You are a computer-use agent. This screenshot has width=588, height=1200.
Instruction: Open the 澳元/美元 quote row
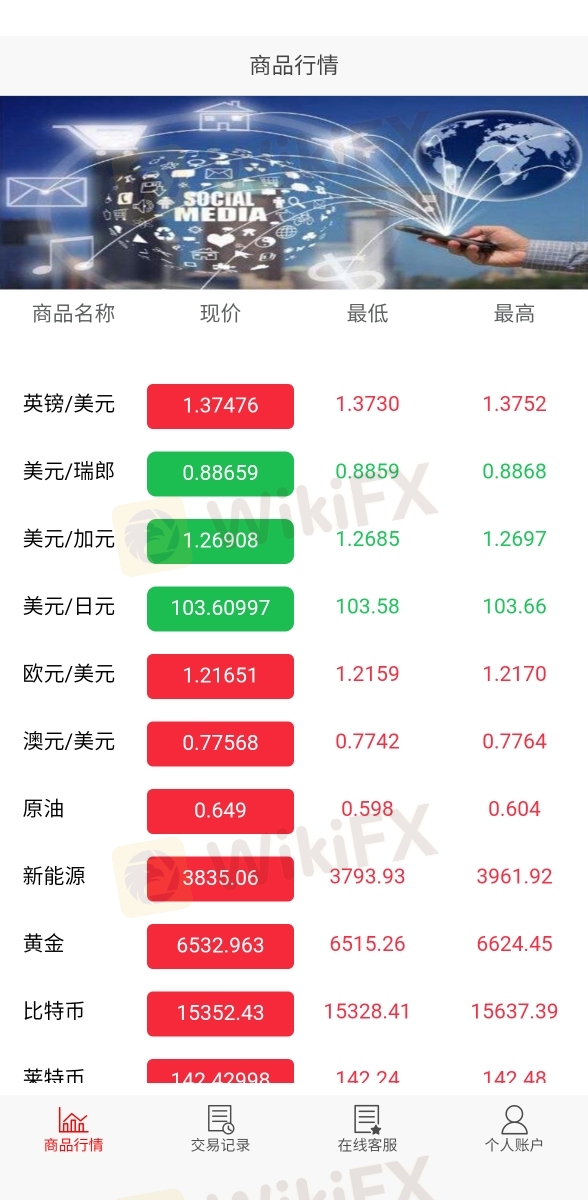[294, 743]
